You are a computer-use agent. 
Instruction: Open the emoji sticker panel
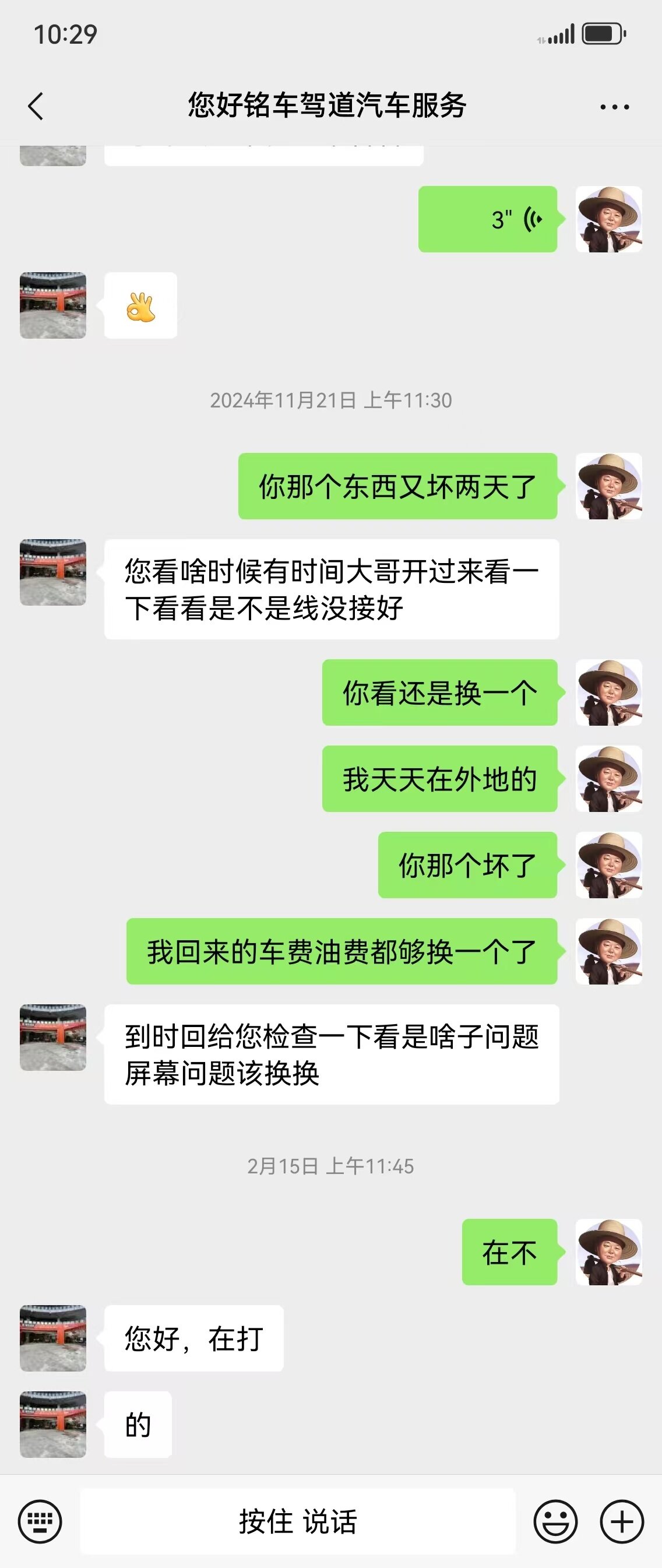click(x=555, y=1521)
